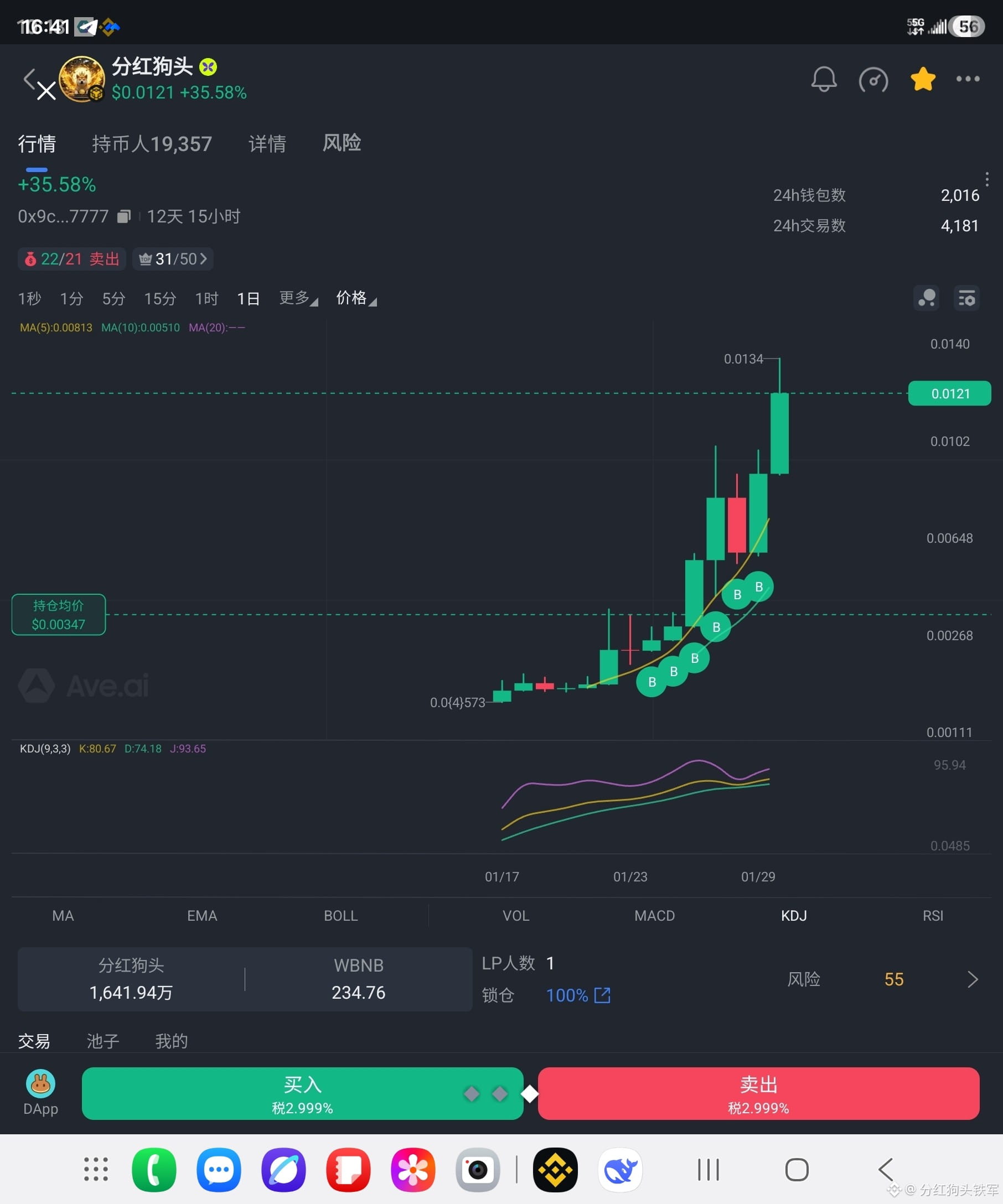Select the 15分 chart interval

click(x=160, y=299)
